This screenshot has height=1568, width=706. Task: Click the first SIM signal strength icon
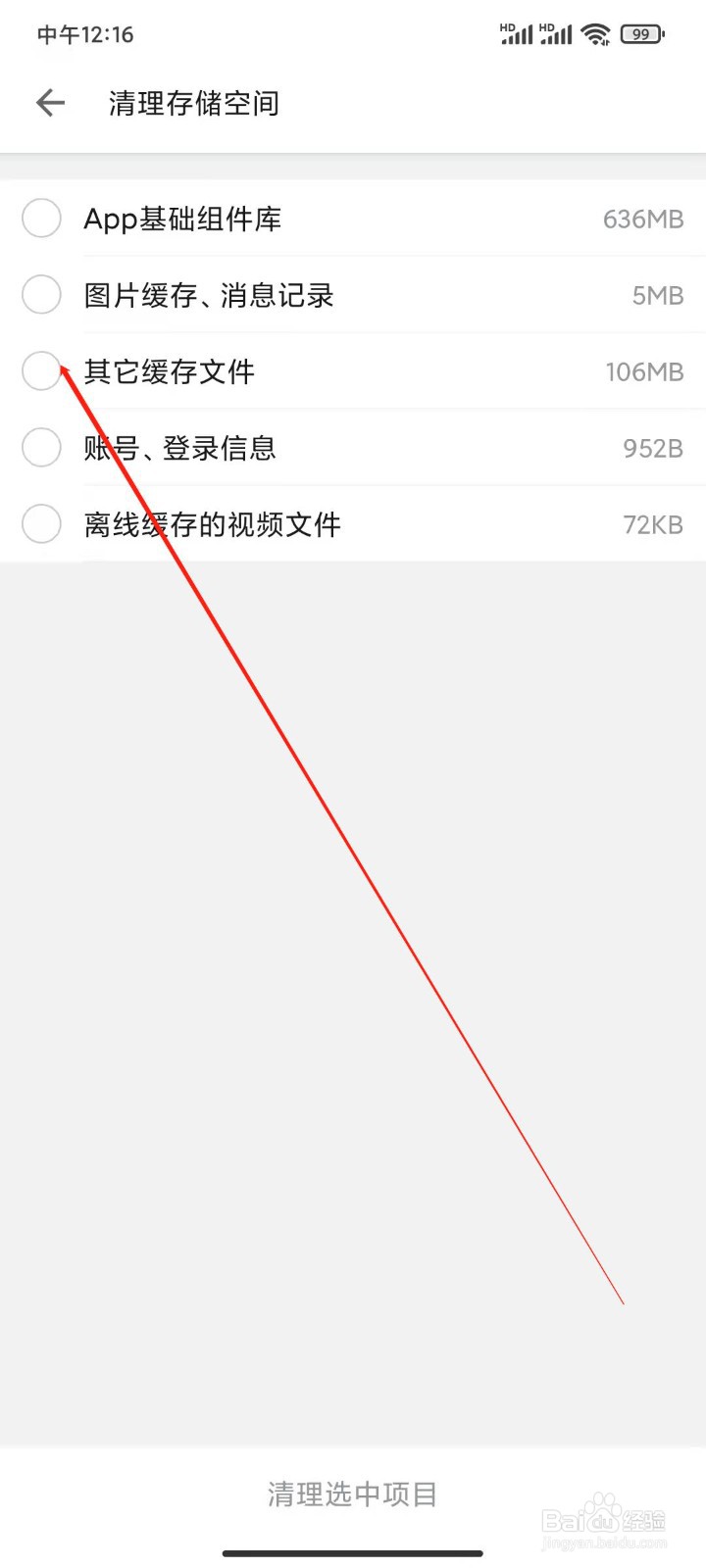(517, 35)
